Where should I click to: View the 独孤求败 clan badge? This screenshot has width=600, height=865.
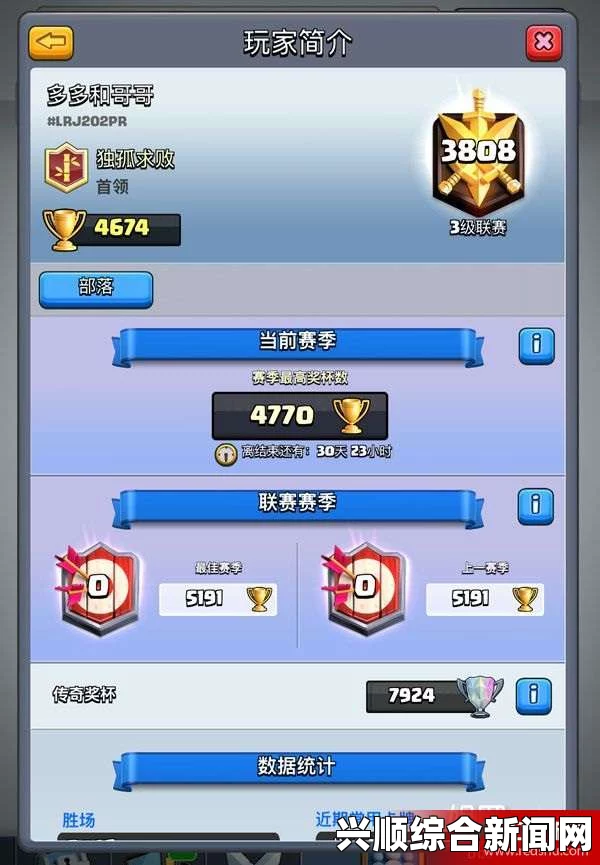point(66,168)
